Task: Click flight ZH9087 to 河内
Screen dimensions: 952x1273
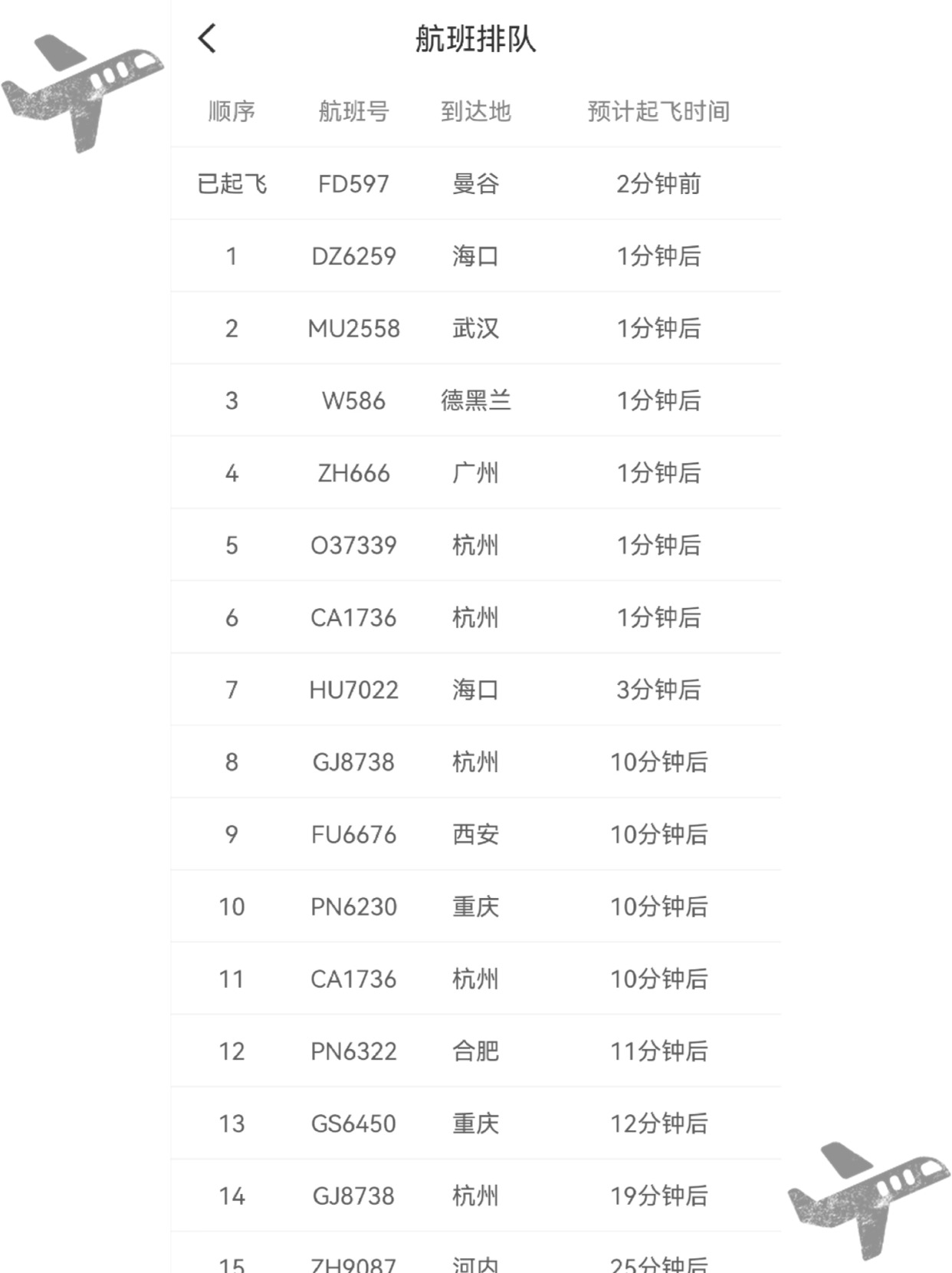Action: click(x=475, y=1261)
